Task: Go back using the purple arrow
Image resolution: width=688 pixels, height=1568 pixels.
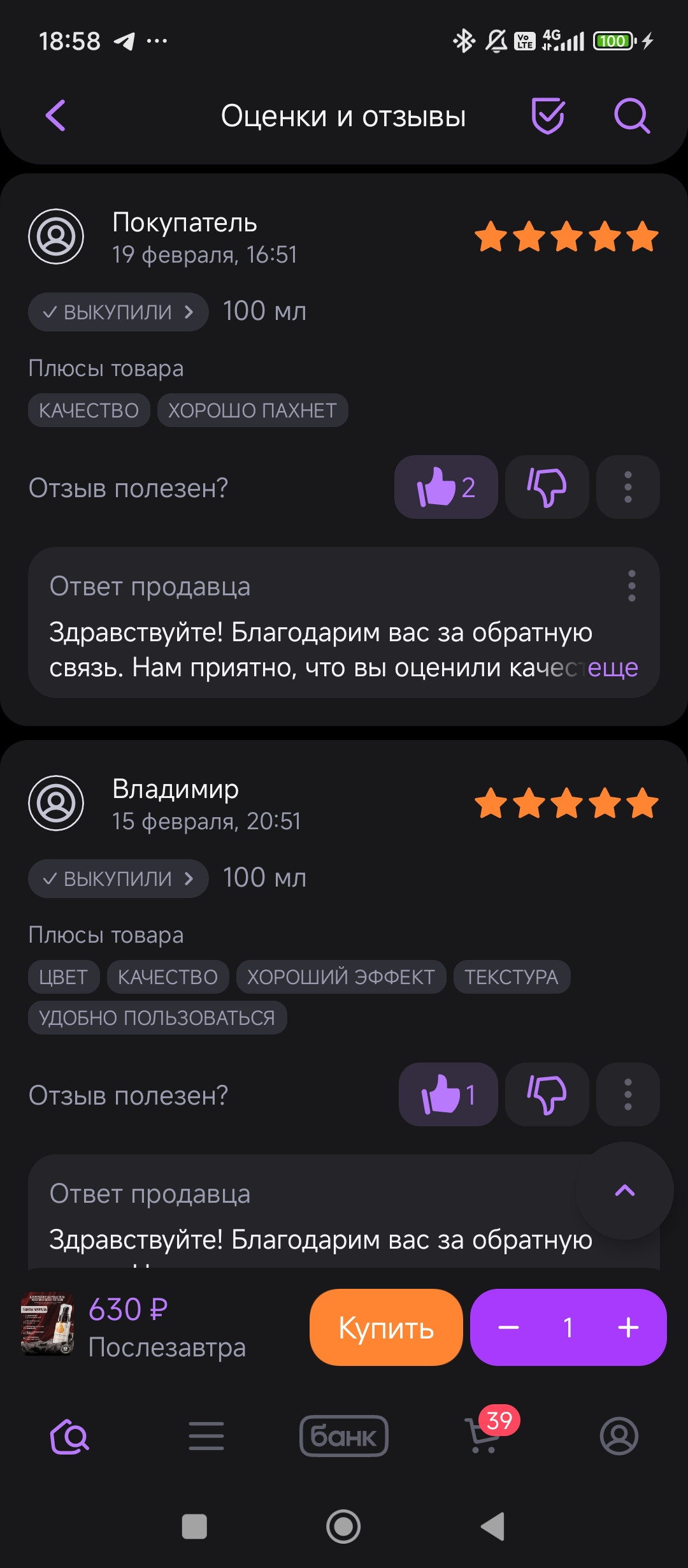Action: tap(56, 116)
